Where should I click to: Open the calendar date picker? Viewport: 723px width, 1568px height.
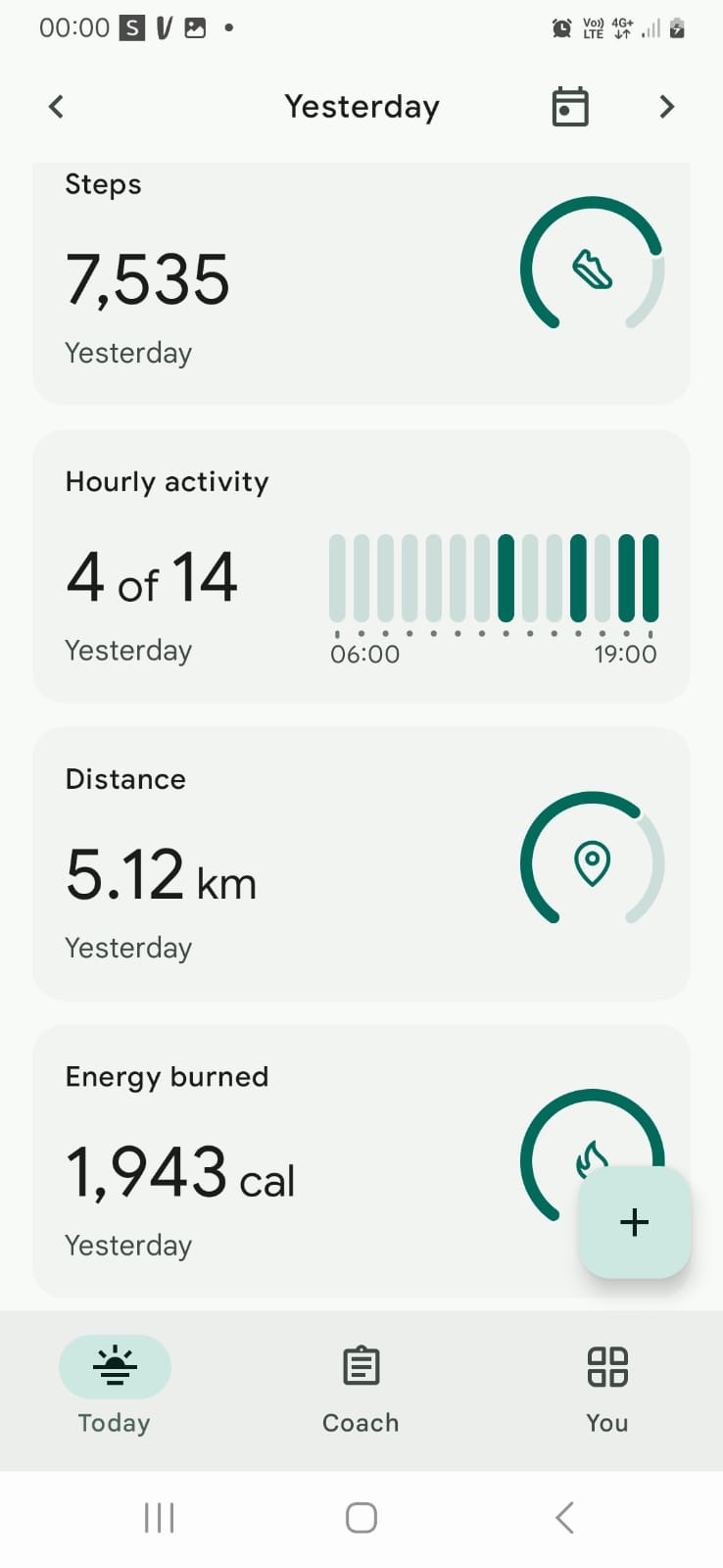pos(570,107)
